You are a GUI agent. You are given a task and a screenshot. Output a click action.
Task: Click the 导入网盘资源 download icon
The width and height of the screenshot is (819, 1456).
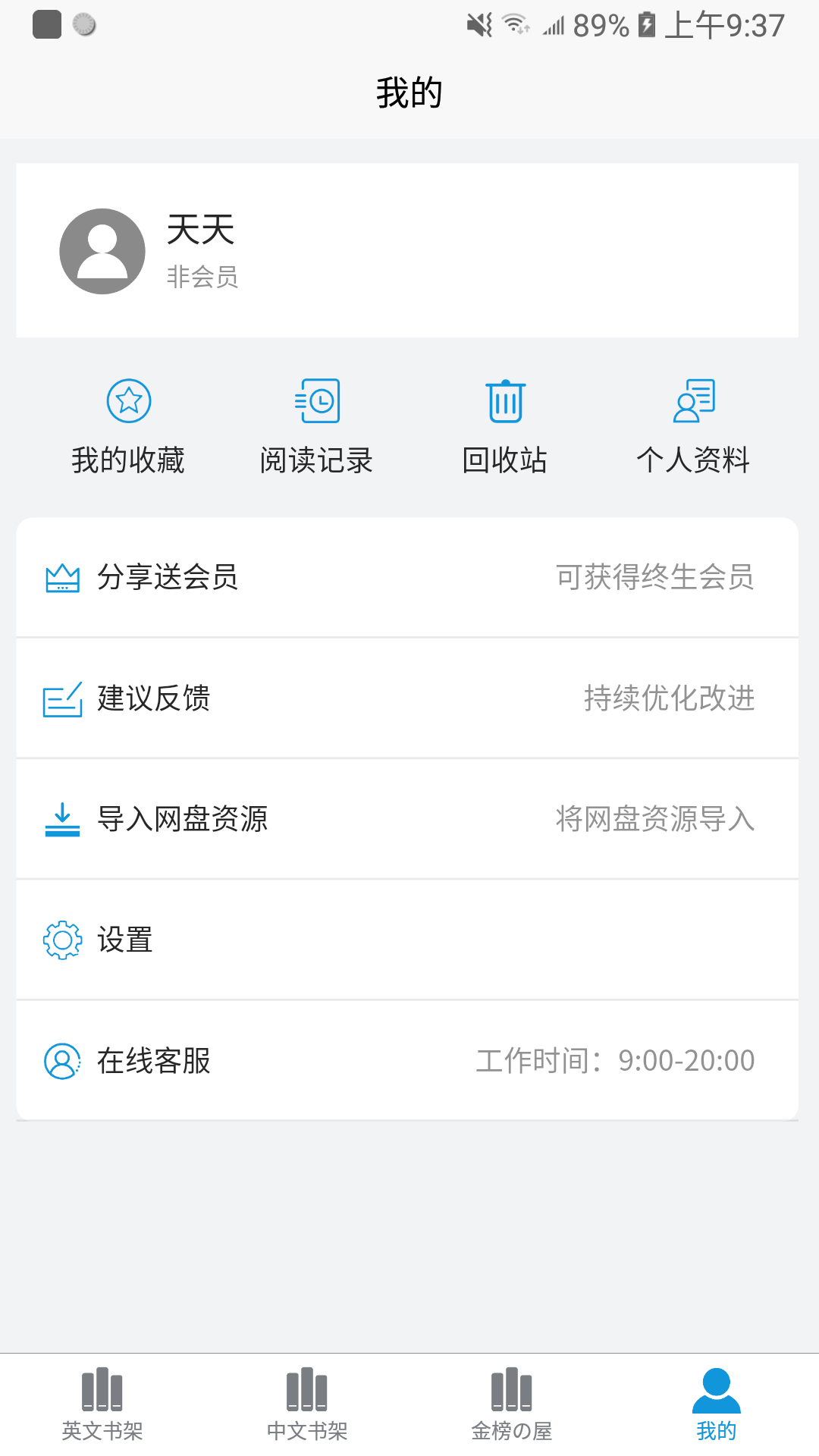click(63, 819)
